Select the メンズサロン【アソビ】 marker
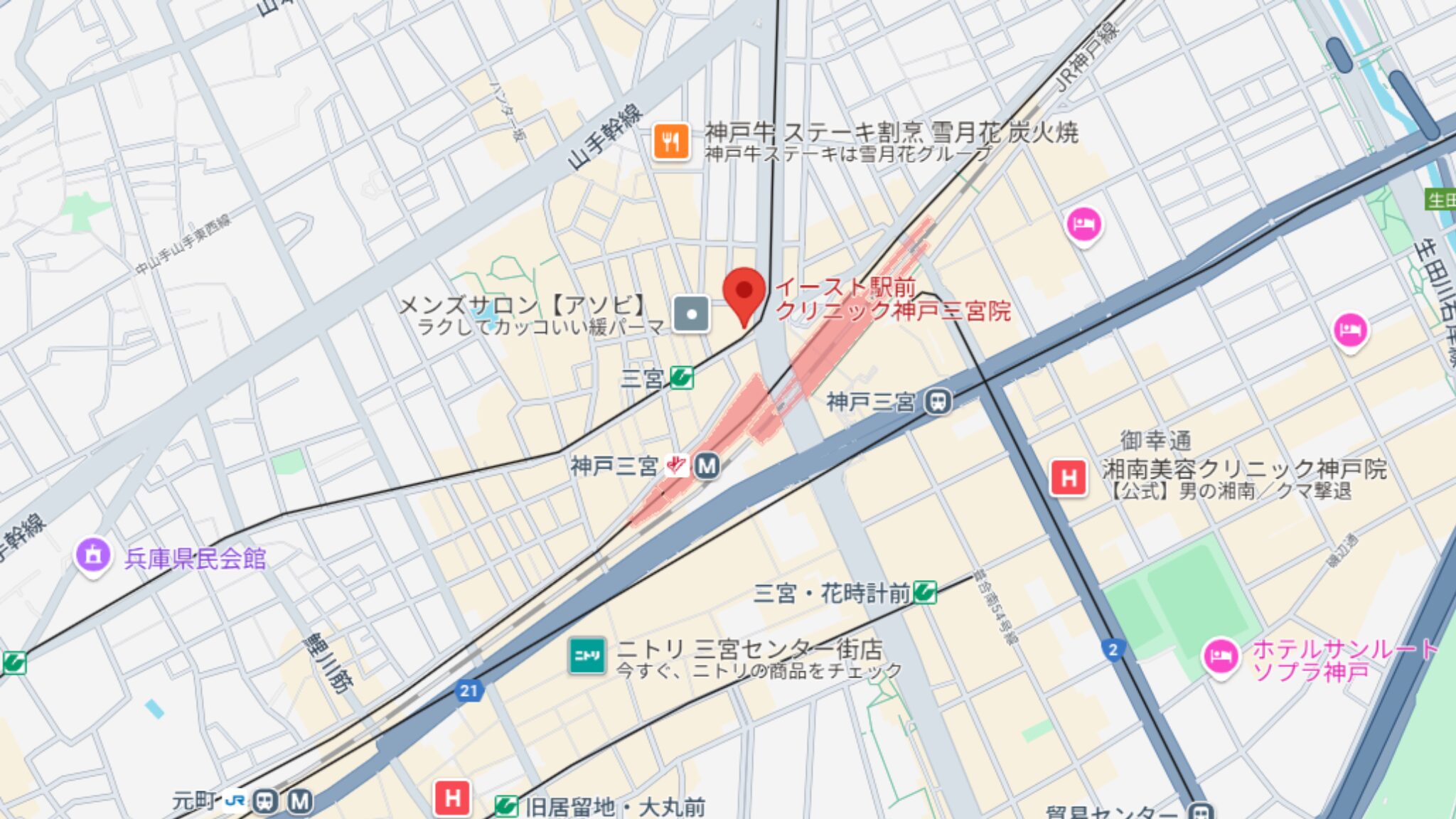The height and width of the screenshot is (819, 1456). click(691, 314)
